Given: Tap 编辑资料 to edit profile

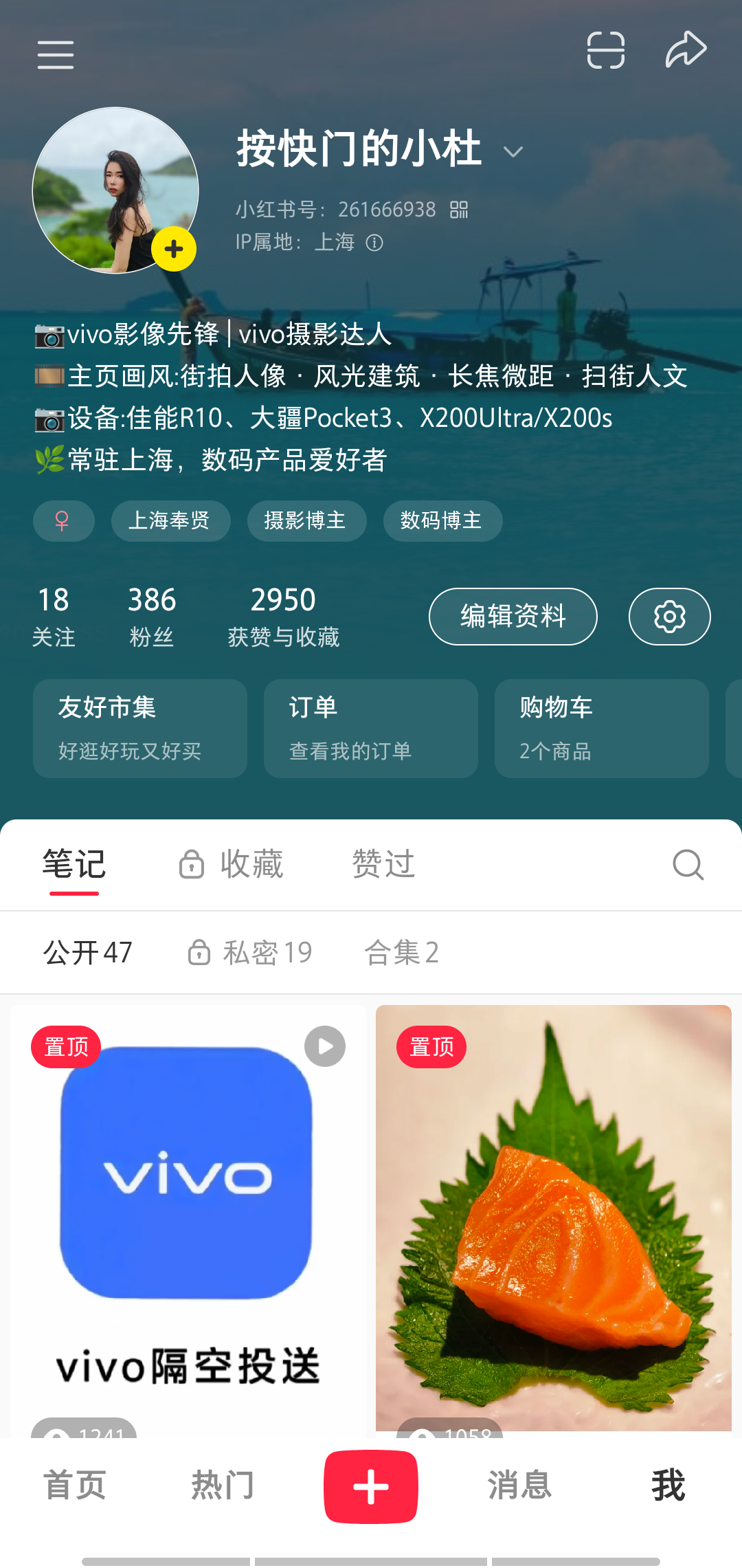Looking at the screenshot, I should point(513,617).
